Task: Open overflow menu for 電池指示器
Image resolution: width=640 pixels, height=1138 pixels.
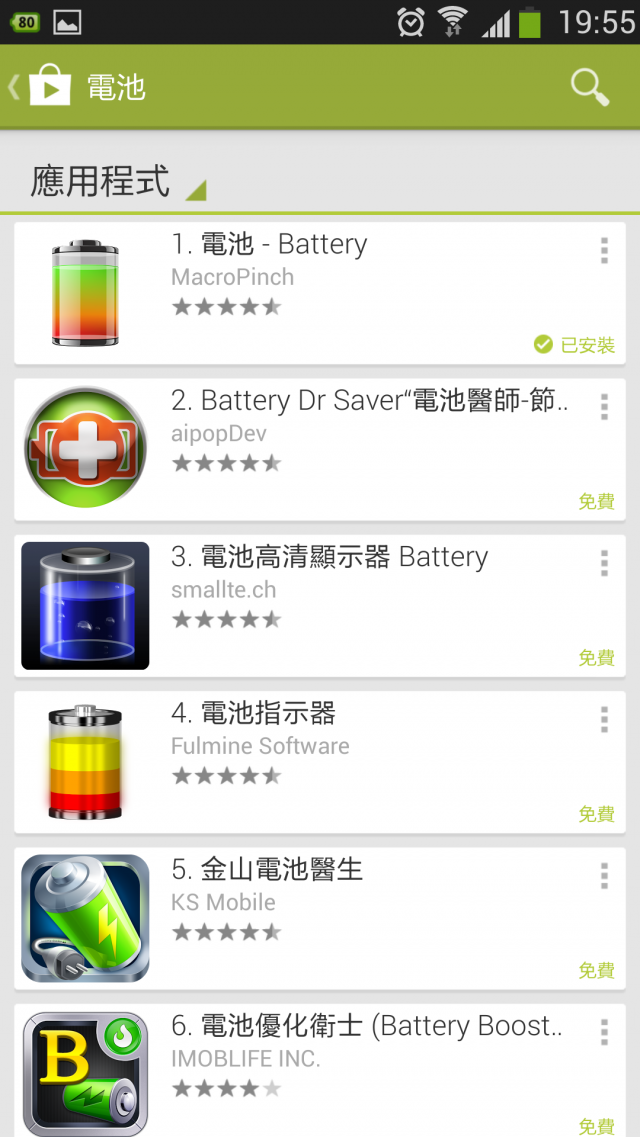Action: click(604, 720)
